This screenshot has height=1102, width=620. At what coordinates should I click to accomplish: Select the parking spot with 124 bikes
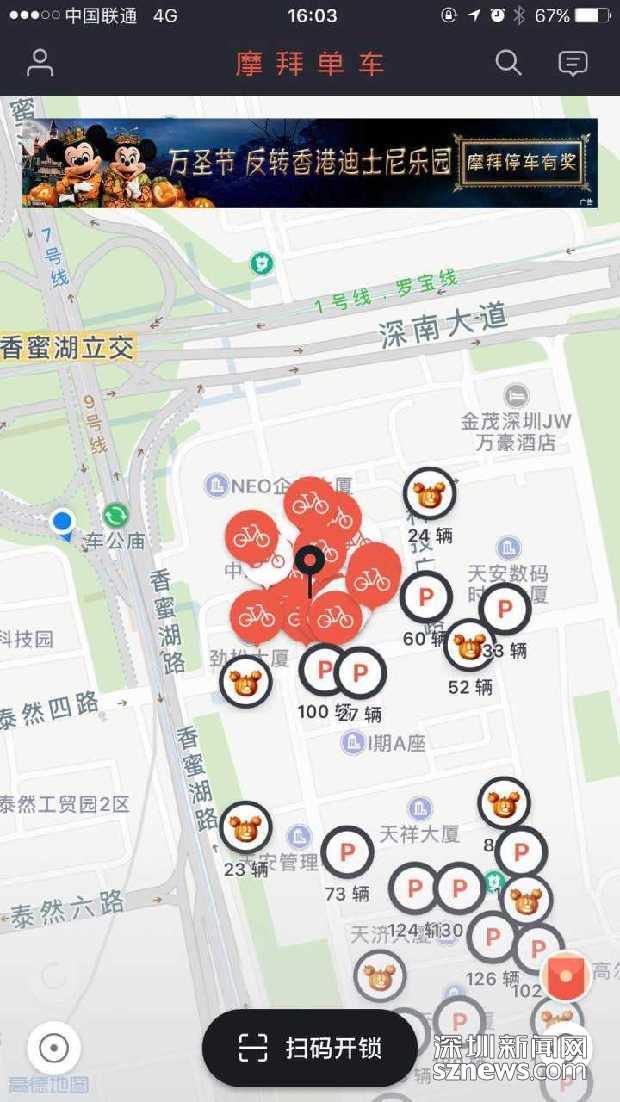(414, 888)
